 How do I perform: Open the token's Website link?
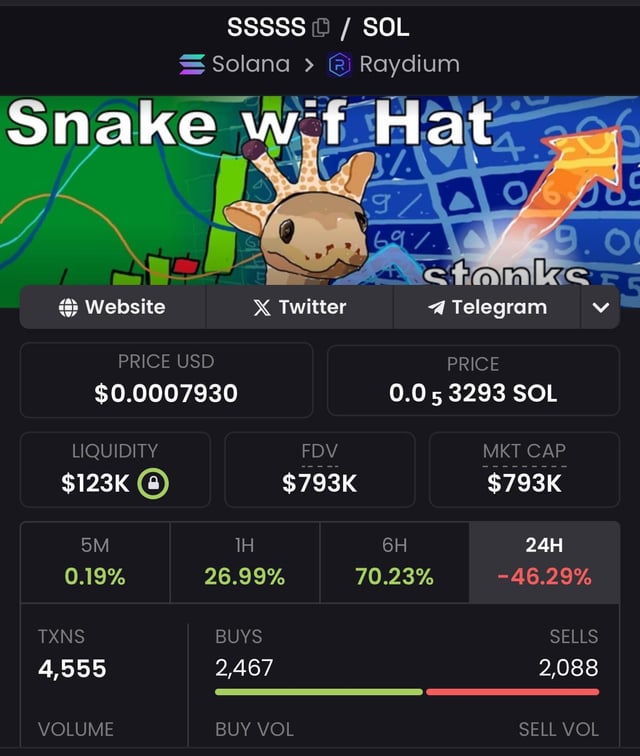point(112,307)
